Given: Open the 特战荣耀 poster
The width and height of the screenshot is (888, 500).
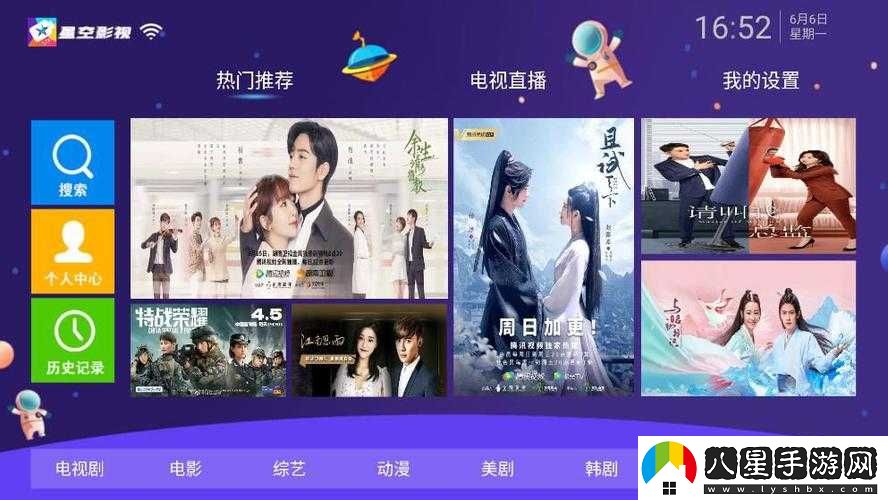Looking at the screenshot, I should (x=208, y=350).
